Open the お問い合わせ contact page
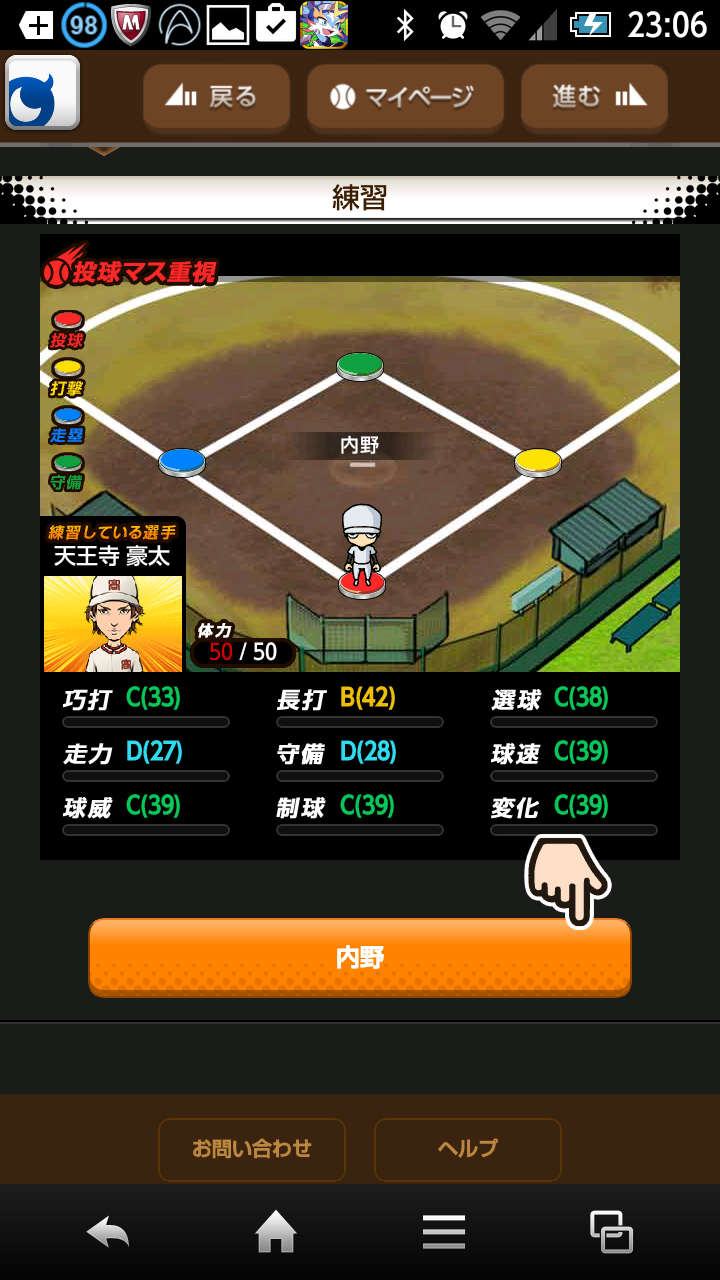 (252, 1149)
